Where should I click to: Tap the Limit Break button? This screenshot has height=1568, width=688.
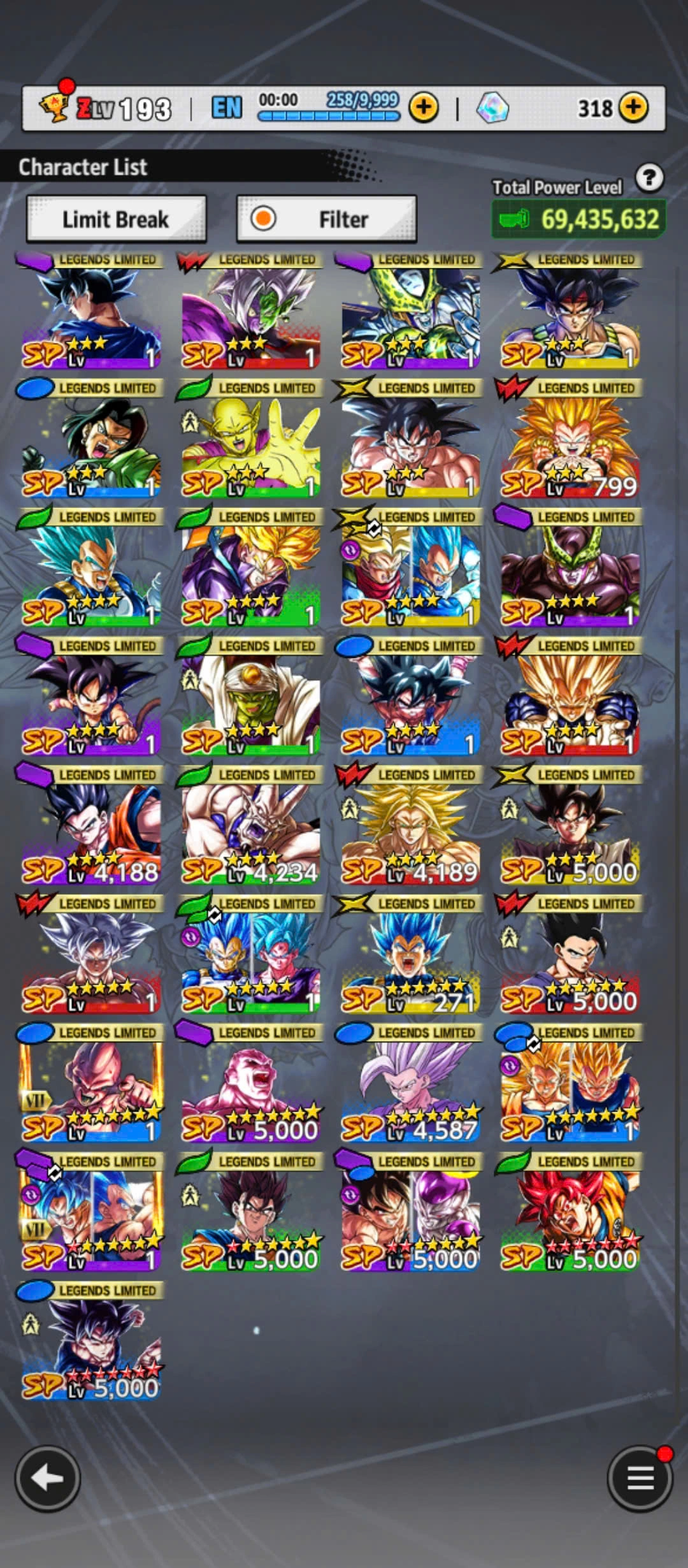(116, 219)
